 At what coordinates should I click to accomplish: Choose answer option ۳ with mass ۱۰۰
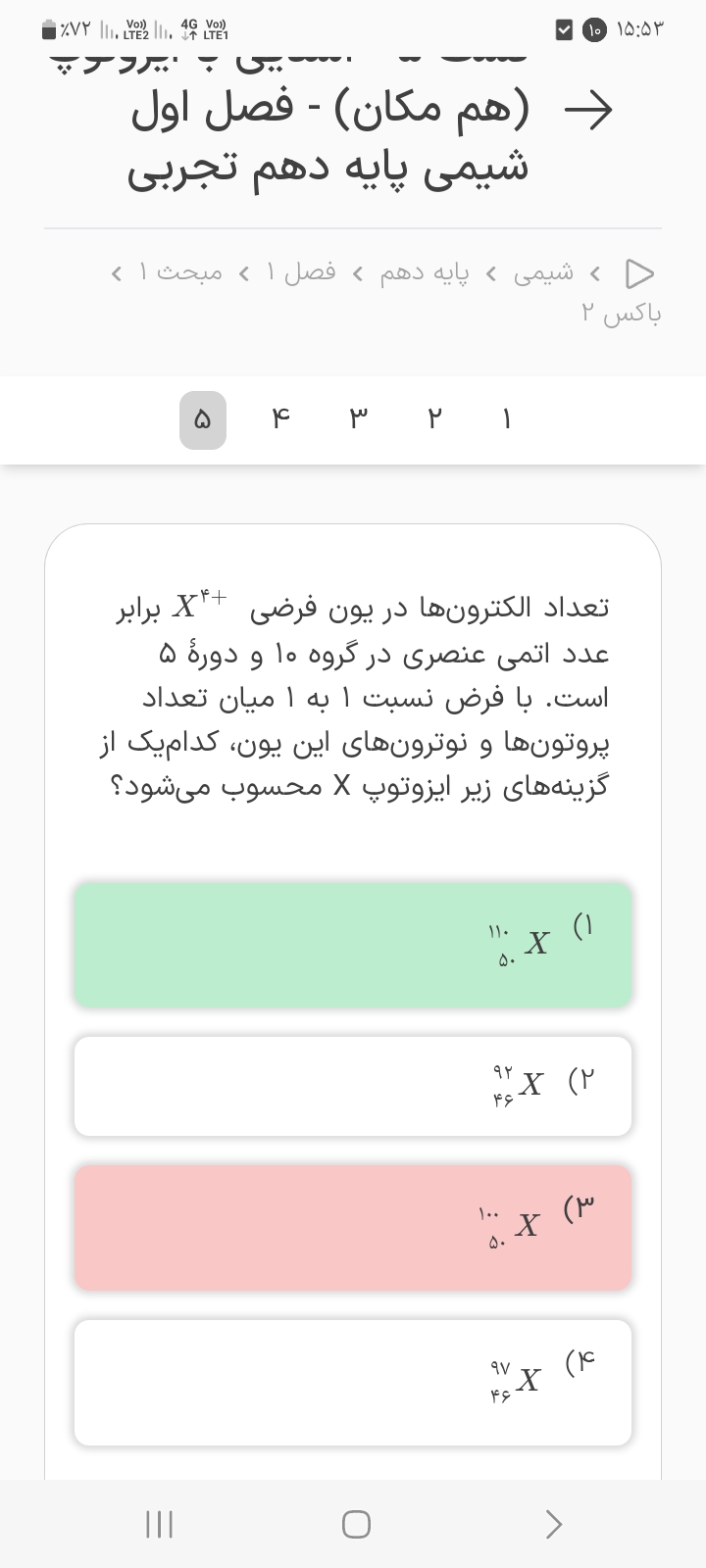(353, 1227)
